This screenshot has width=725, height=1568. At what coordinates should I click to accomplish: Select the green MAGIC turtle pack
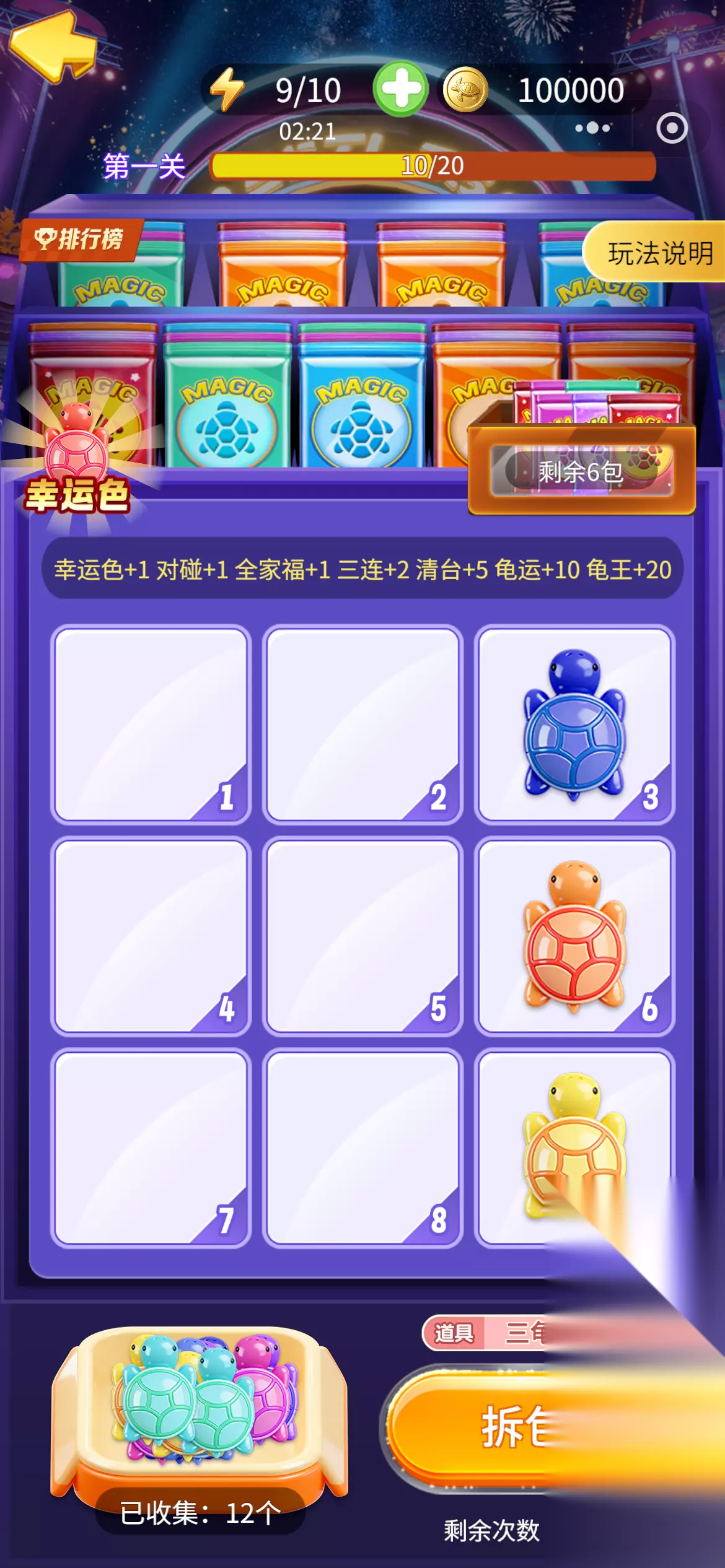pos(227,396)
